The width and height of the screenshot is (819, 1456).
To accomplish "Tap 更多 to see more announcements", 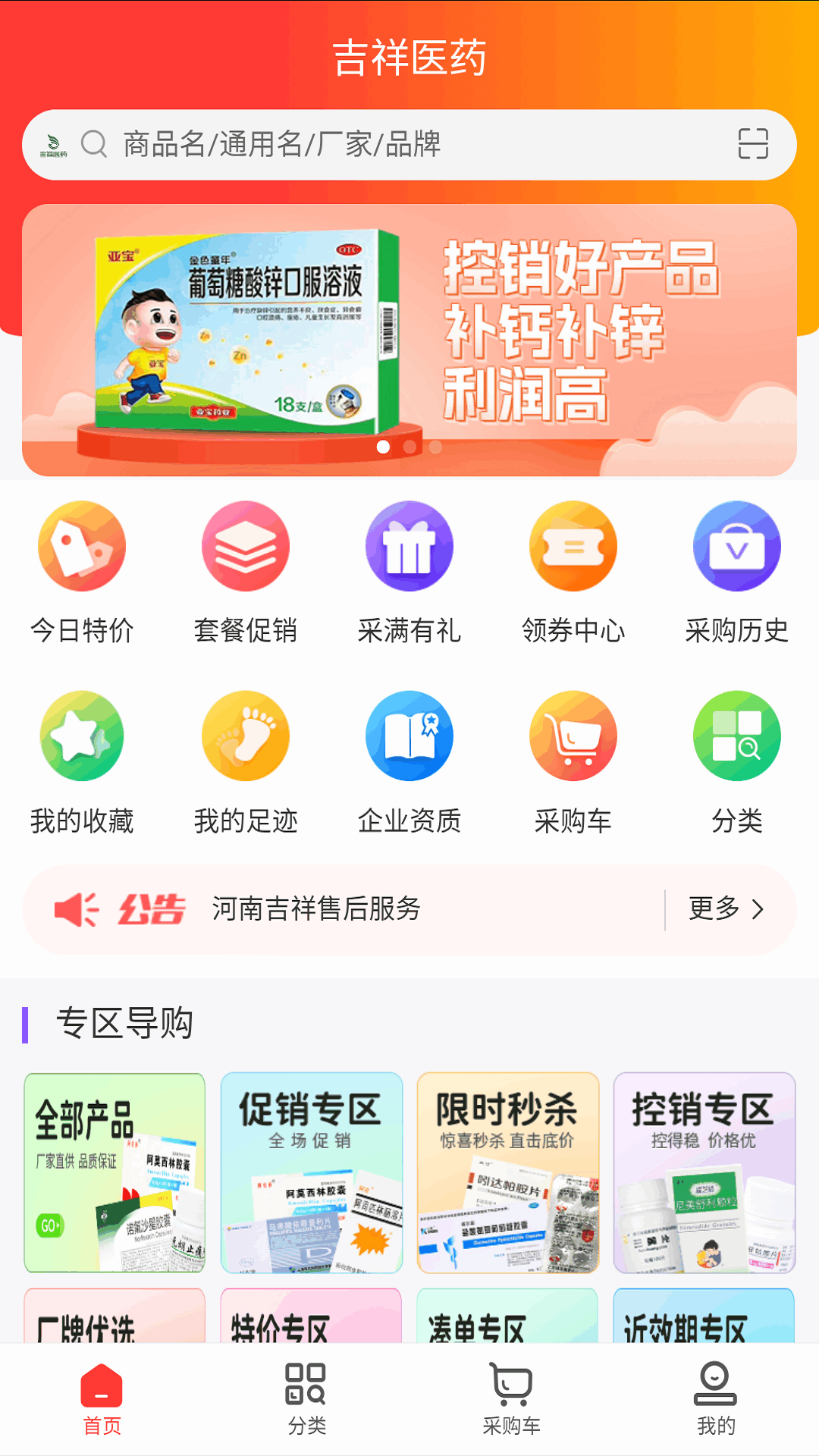I will click(726, 908).
